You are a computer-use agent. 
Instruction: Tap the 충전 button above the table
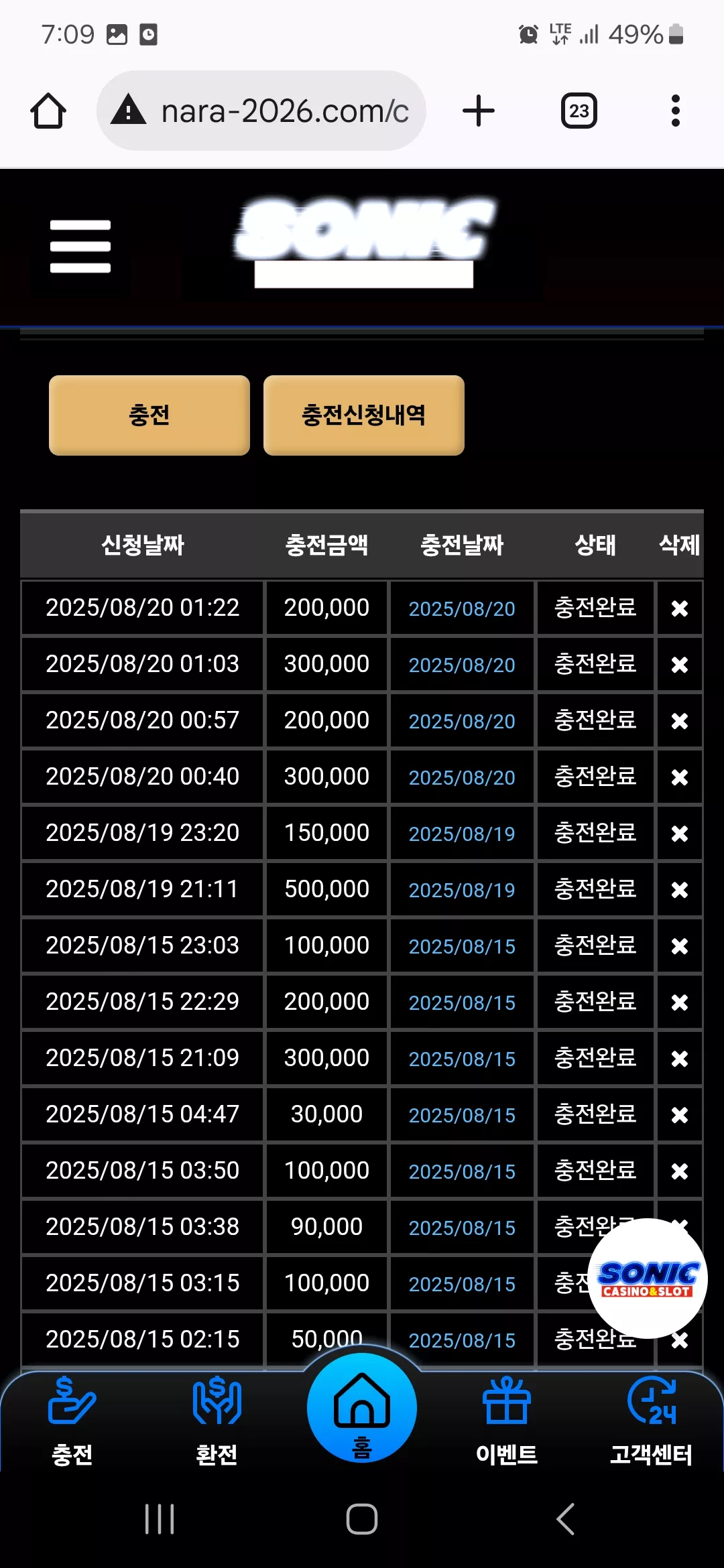[149, 415]
